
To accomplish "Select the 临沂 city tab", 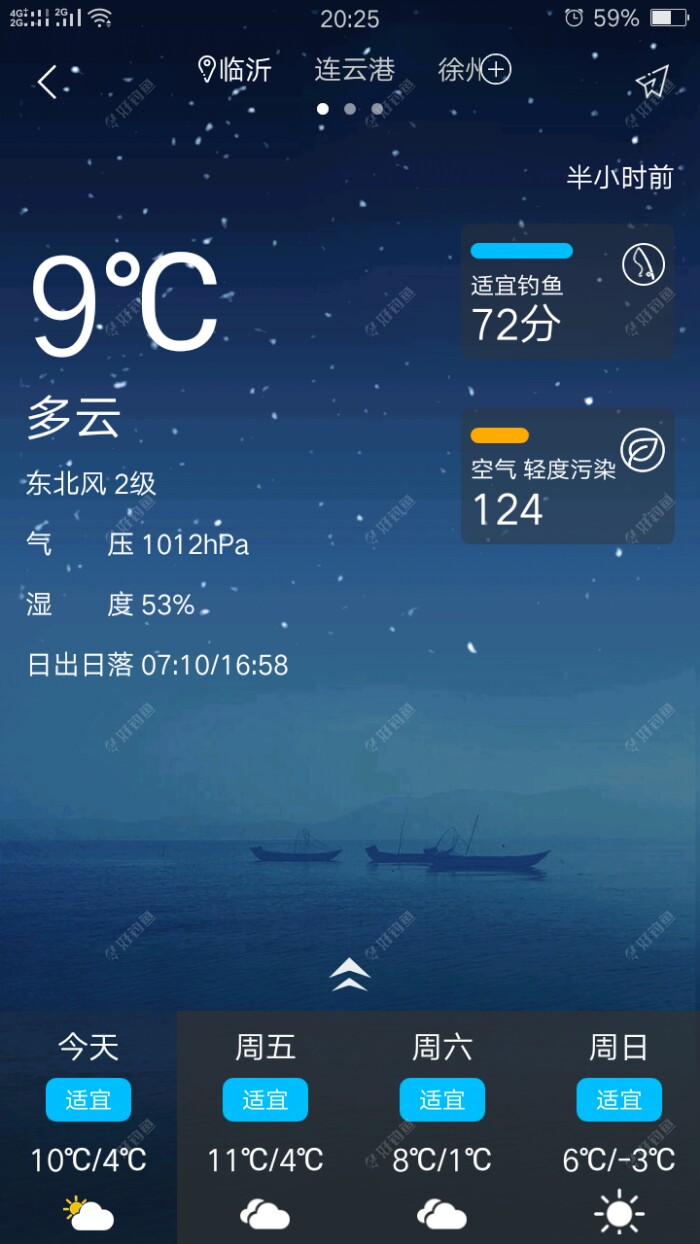I will click(x=236, y=70).
